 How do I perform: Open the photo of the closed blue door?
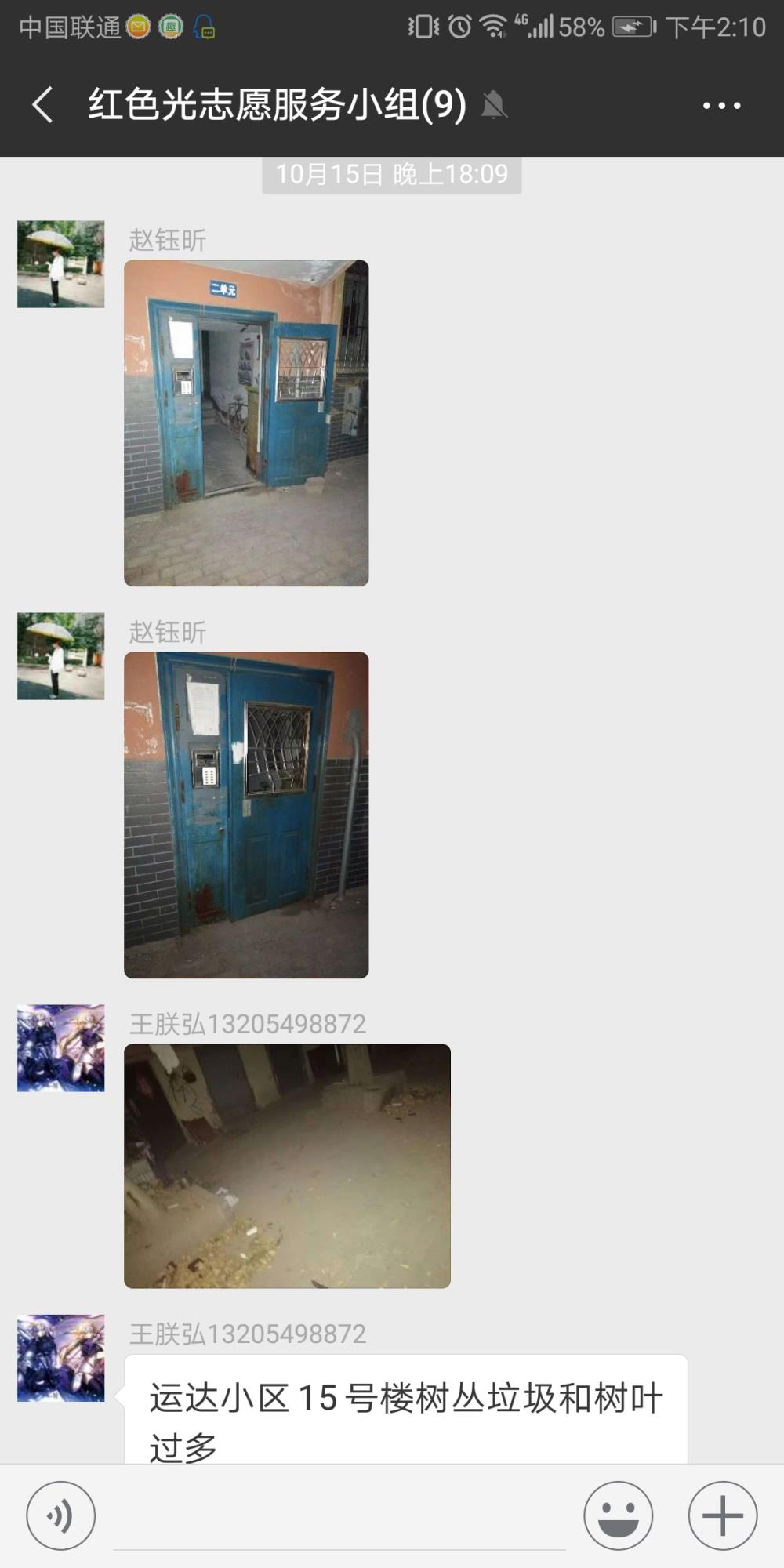click(x=246, y=815)
